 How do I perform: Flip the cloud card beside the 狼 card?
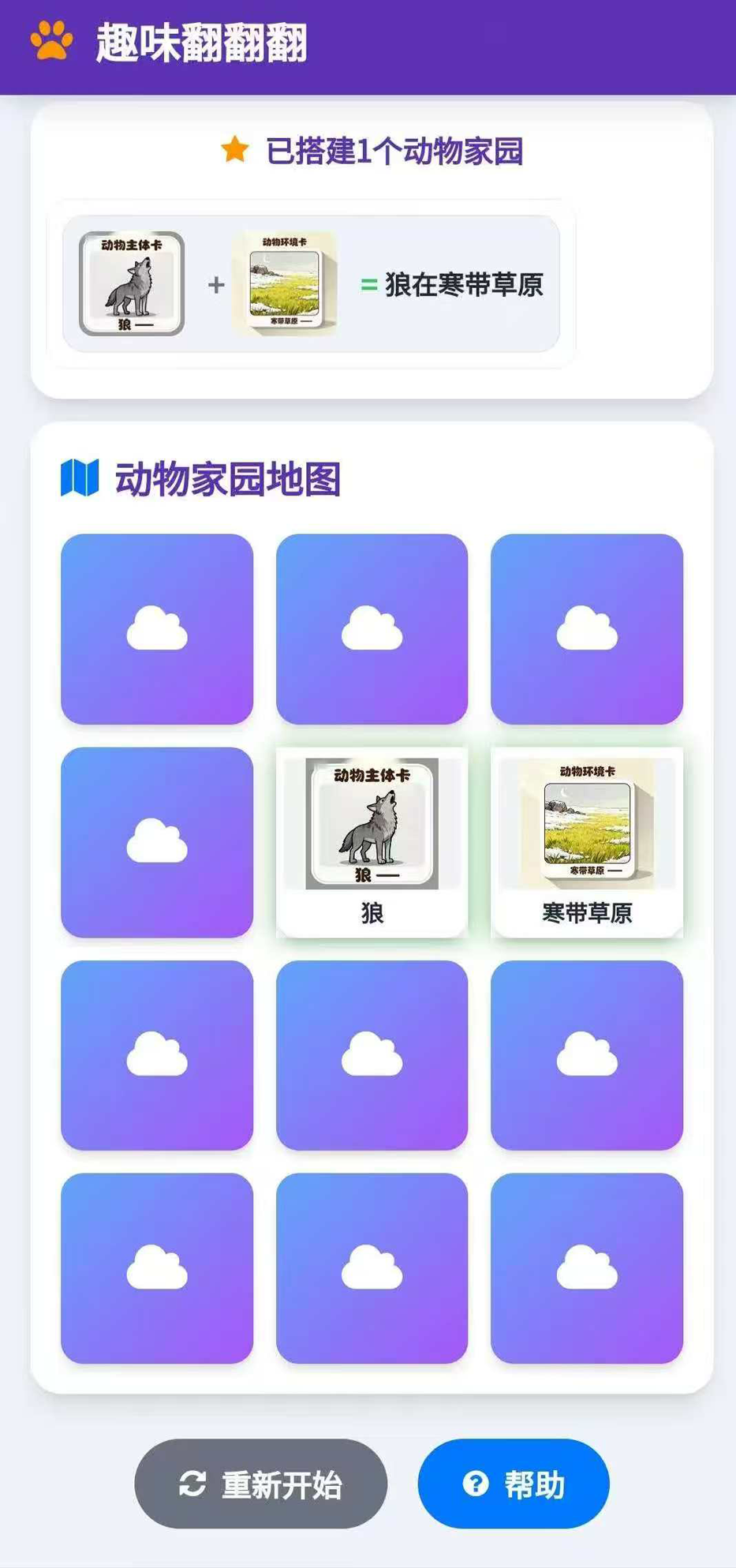(x=157, y=842)
